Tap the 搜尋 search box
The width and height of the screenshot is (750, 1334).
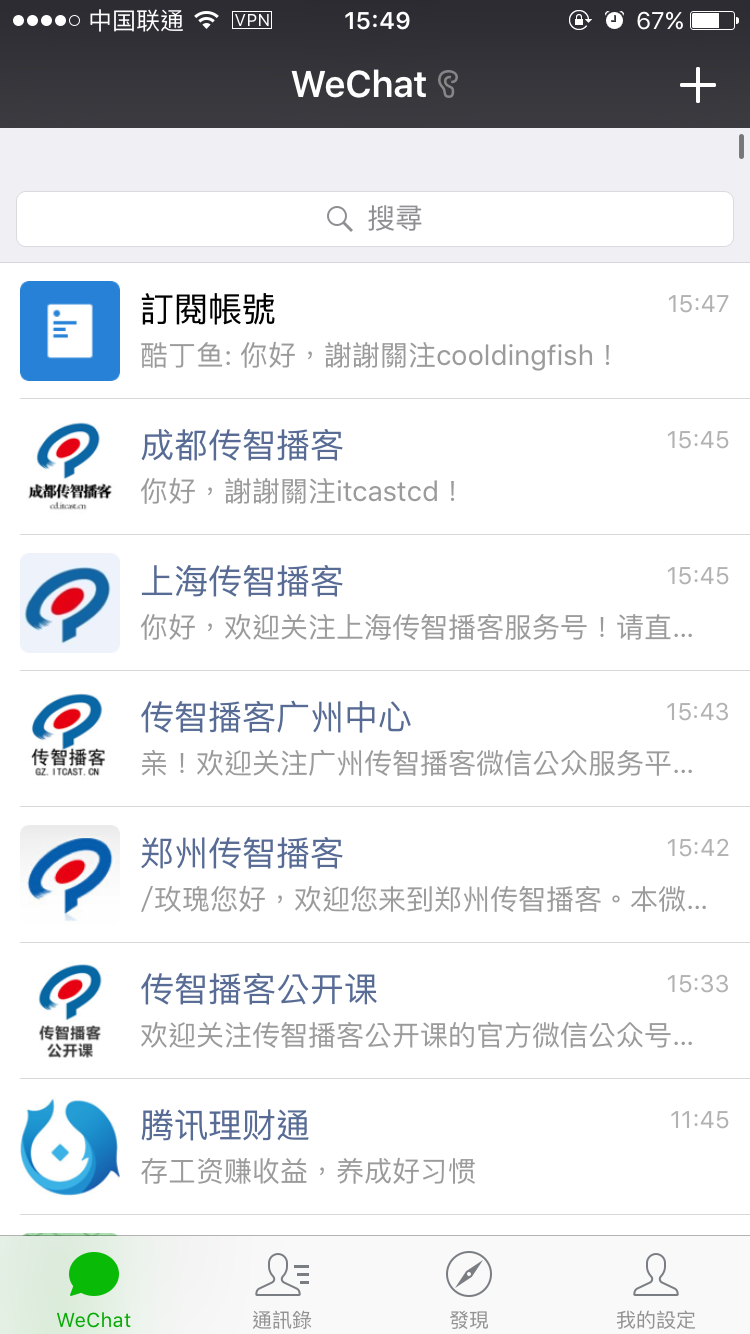pos(375,218)
